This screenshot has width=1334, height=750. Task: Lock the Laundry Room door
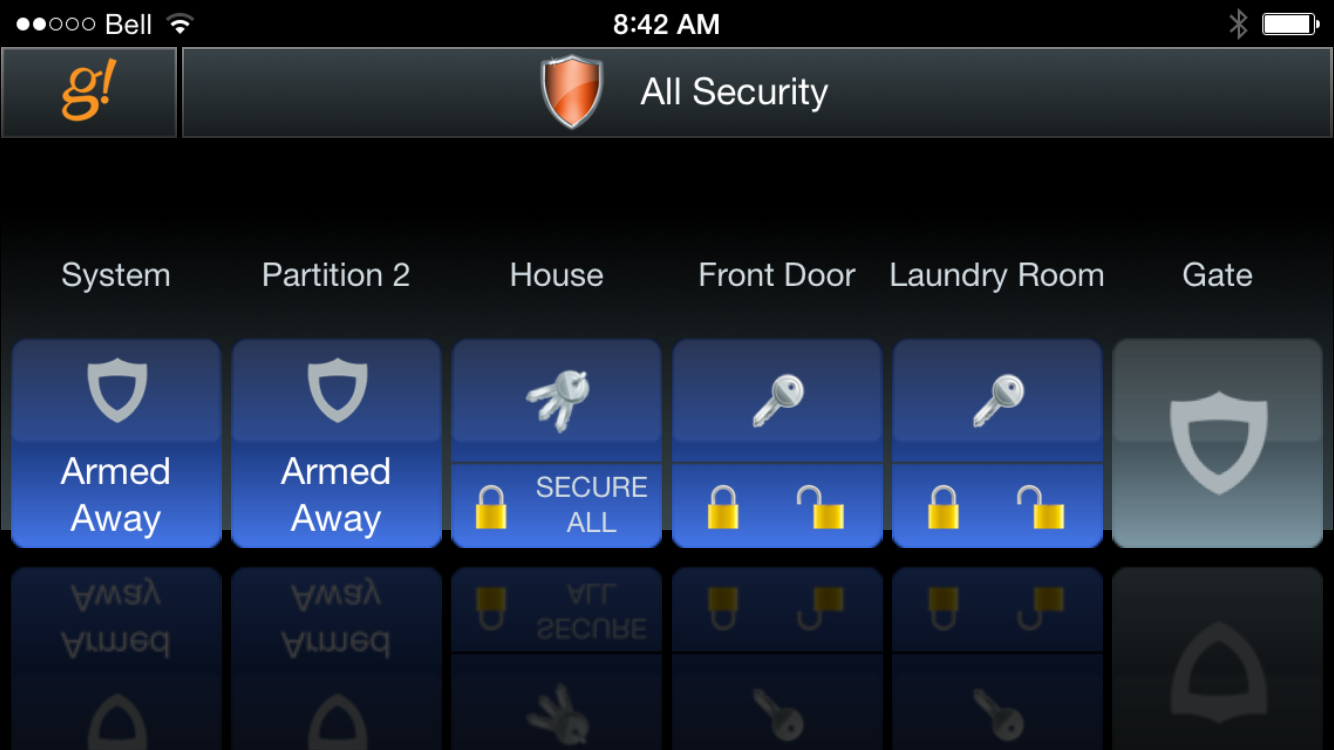tap(943, 506)
